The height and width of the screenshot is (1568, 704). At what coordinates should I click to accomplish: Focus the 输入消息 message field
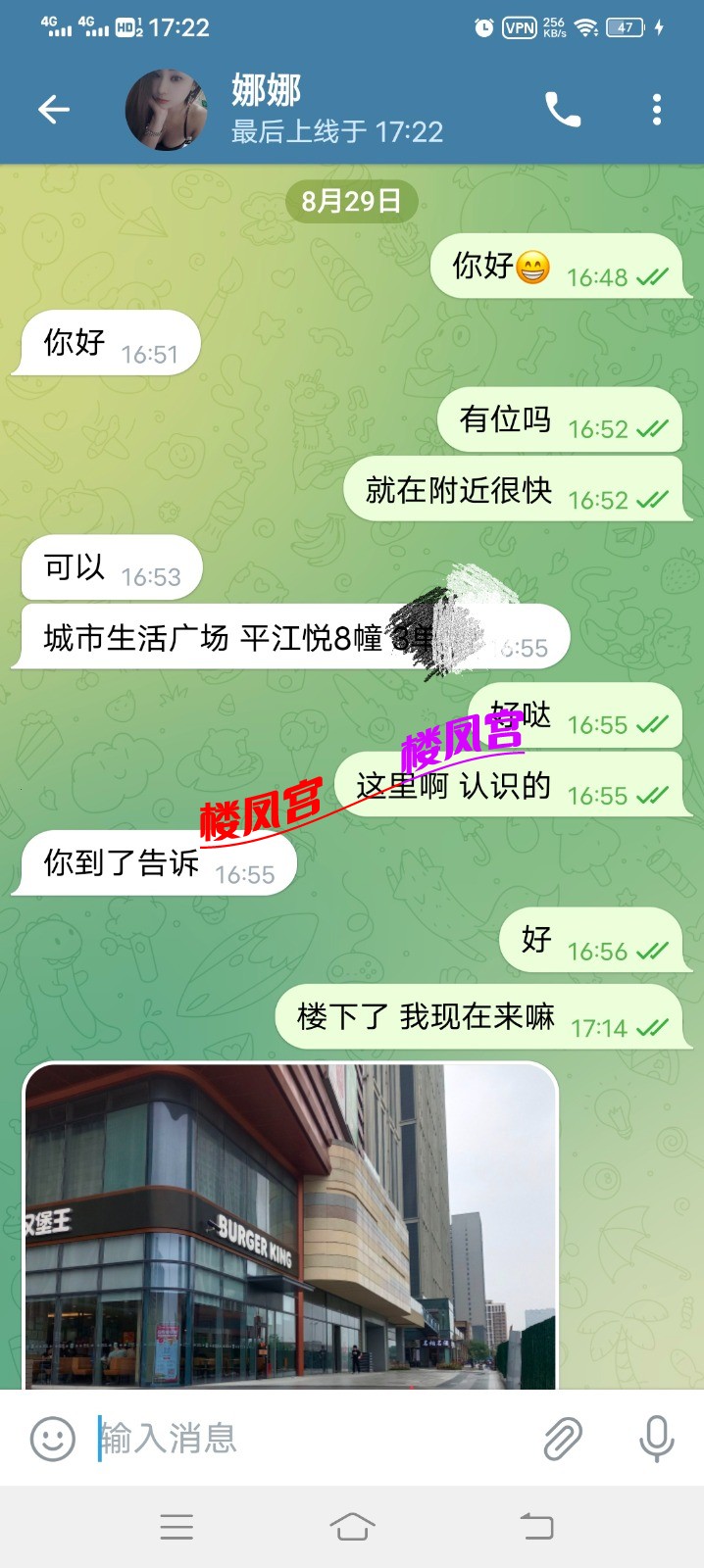tap(314, 1438)
